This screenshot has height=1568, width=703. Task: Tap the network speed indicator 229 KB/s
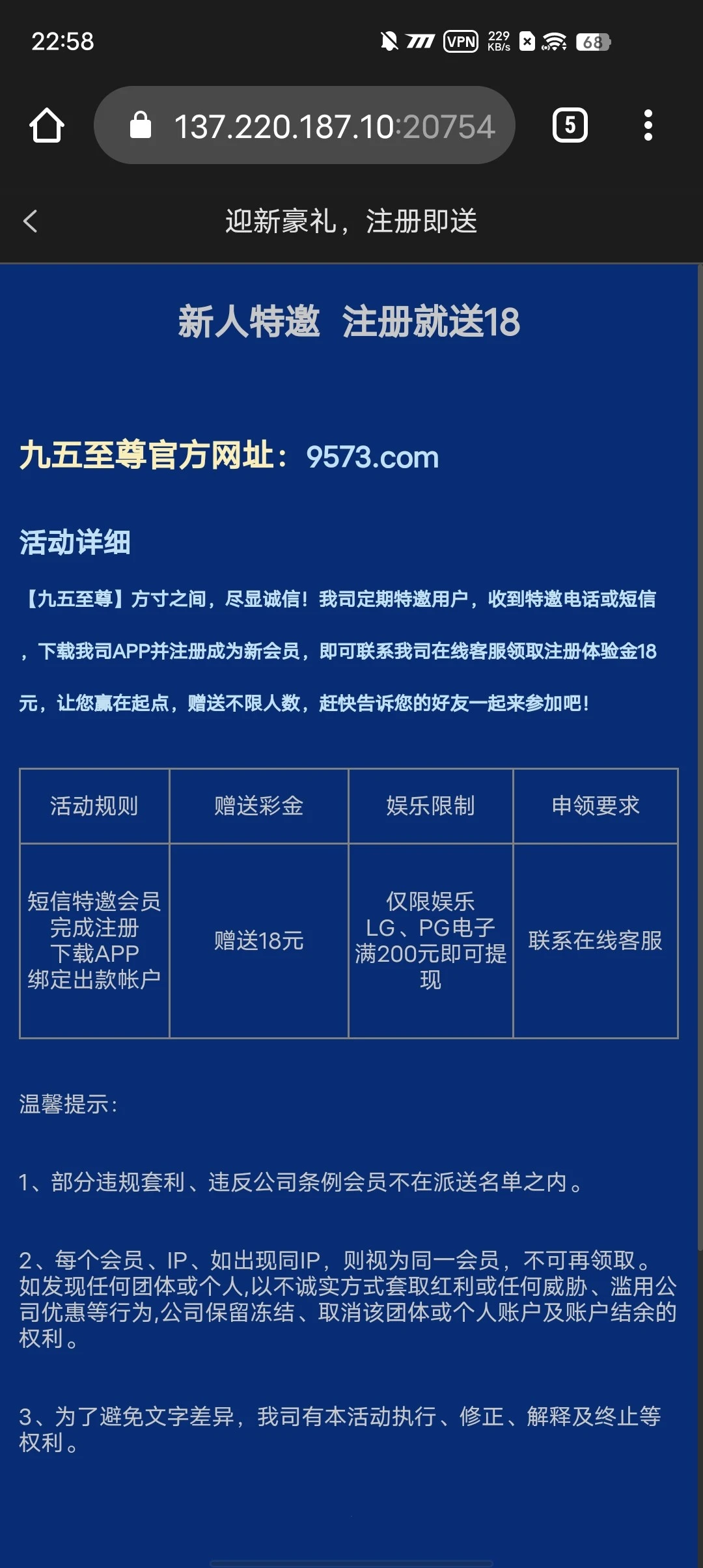tap(497, 41)
